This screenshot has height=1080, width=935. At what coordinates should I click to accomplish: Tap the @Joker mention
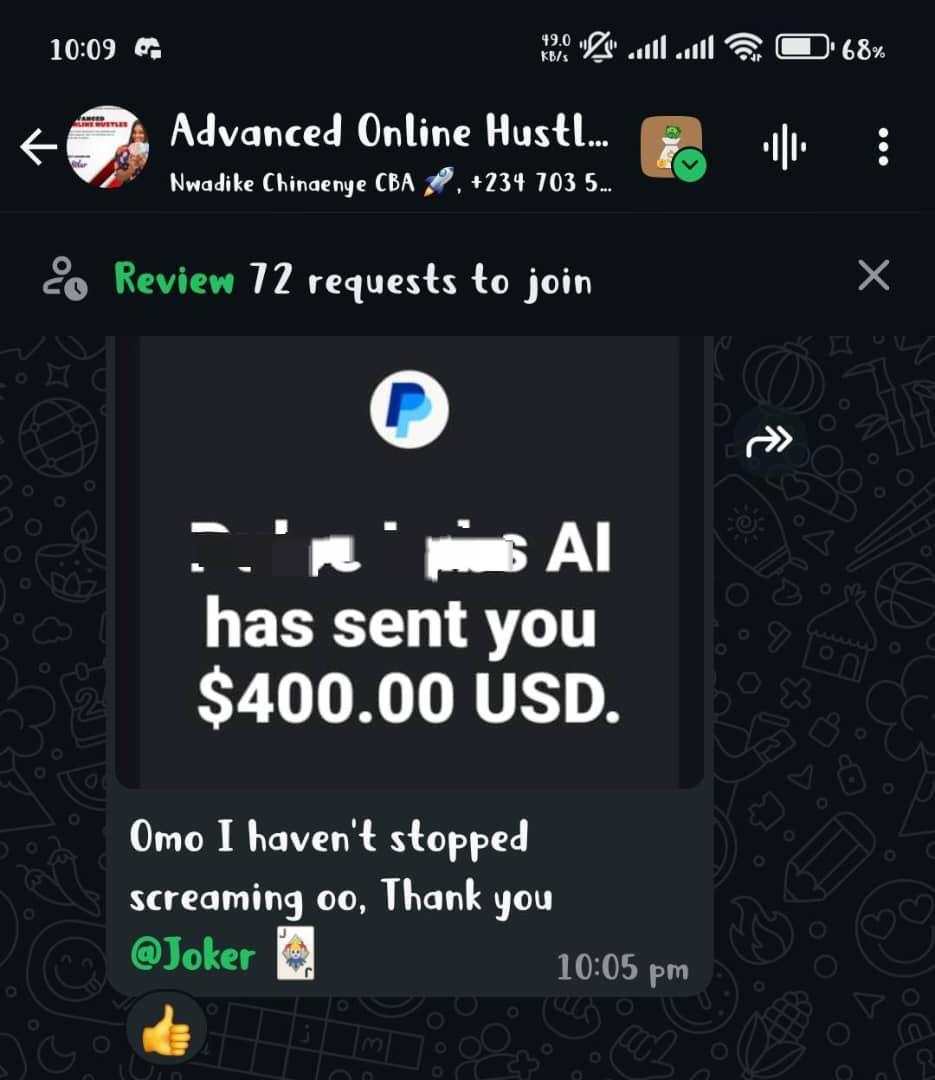192,955
